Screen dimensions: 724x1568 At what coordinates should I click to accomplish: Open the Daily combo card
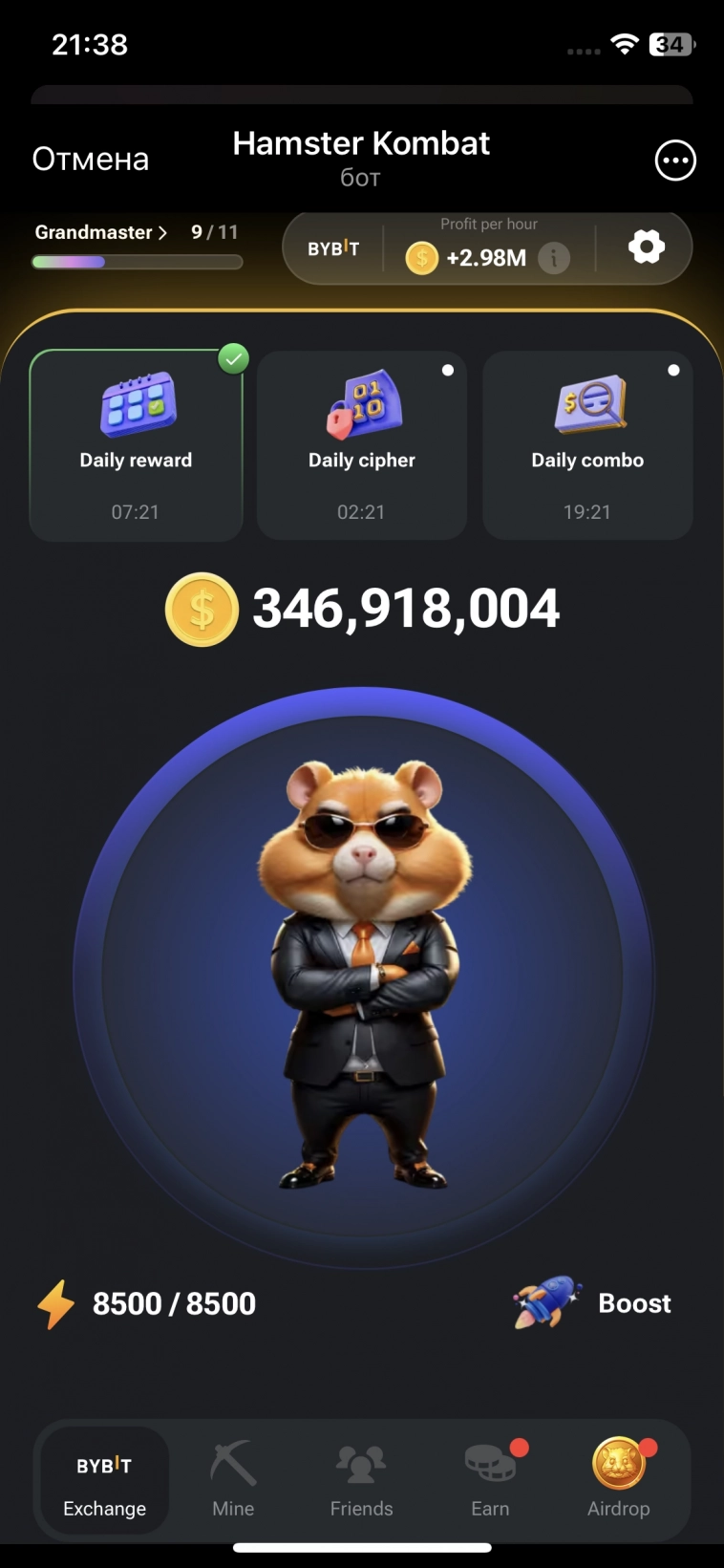(586, 445)
